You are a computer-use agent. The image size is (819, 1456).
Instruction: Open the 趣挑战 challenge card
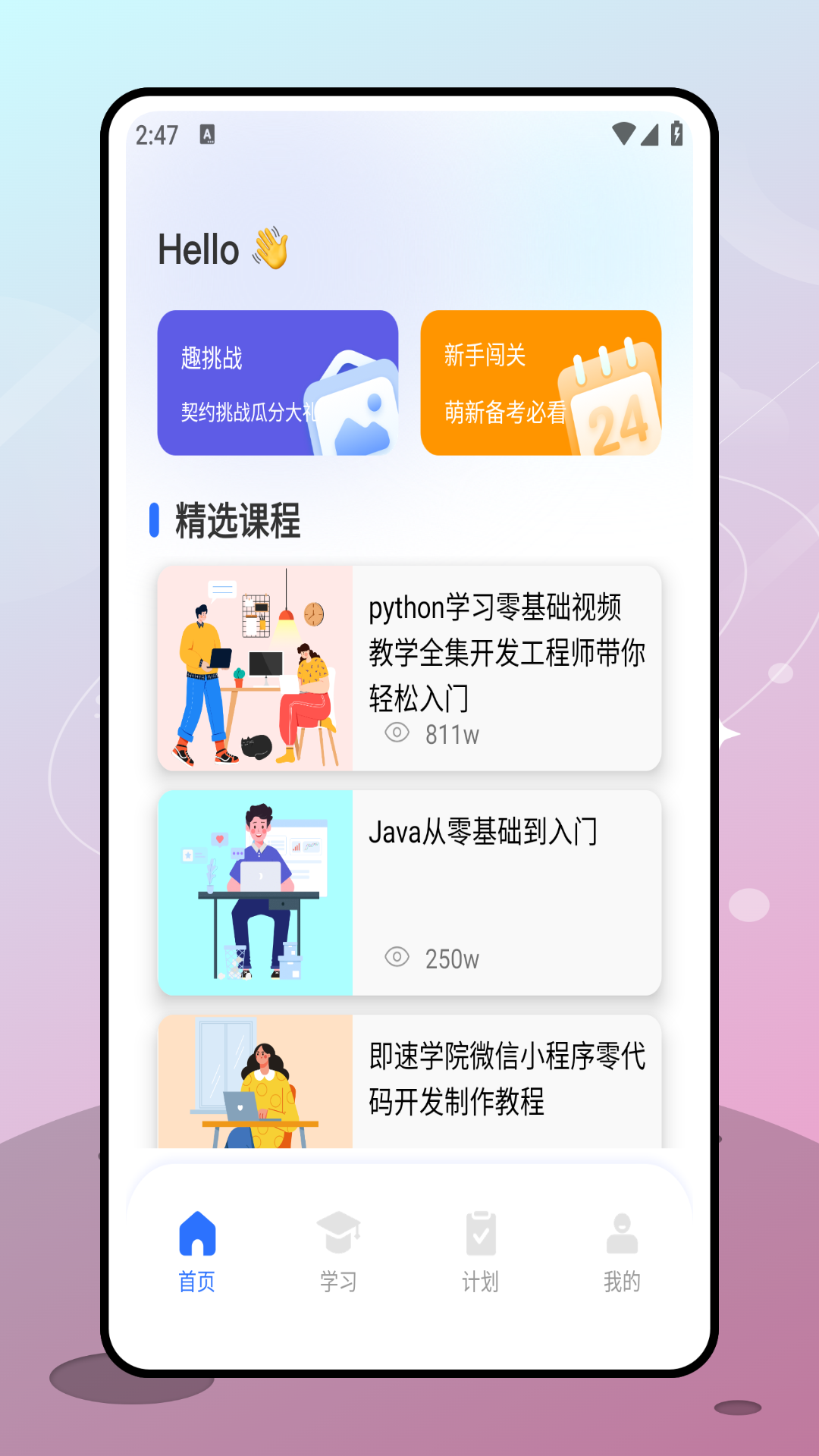tap(278, 381)
